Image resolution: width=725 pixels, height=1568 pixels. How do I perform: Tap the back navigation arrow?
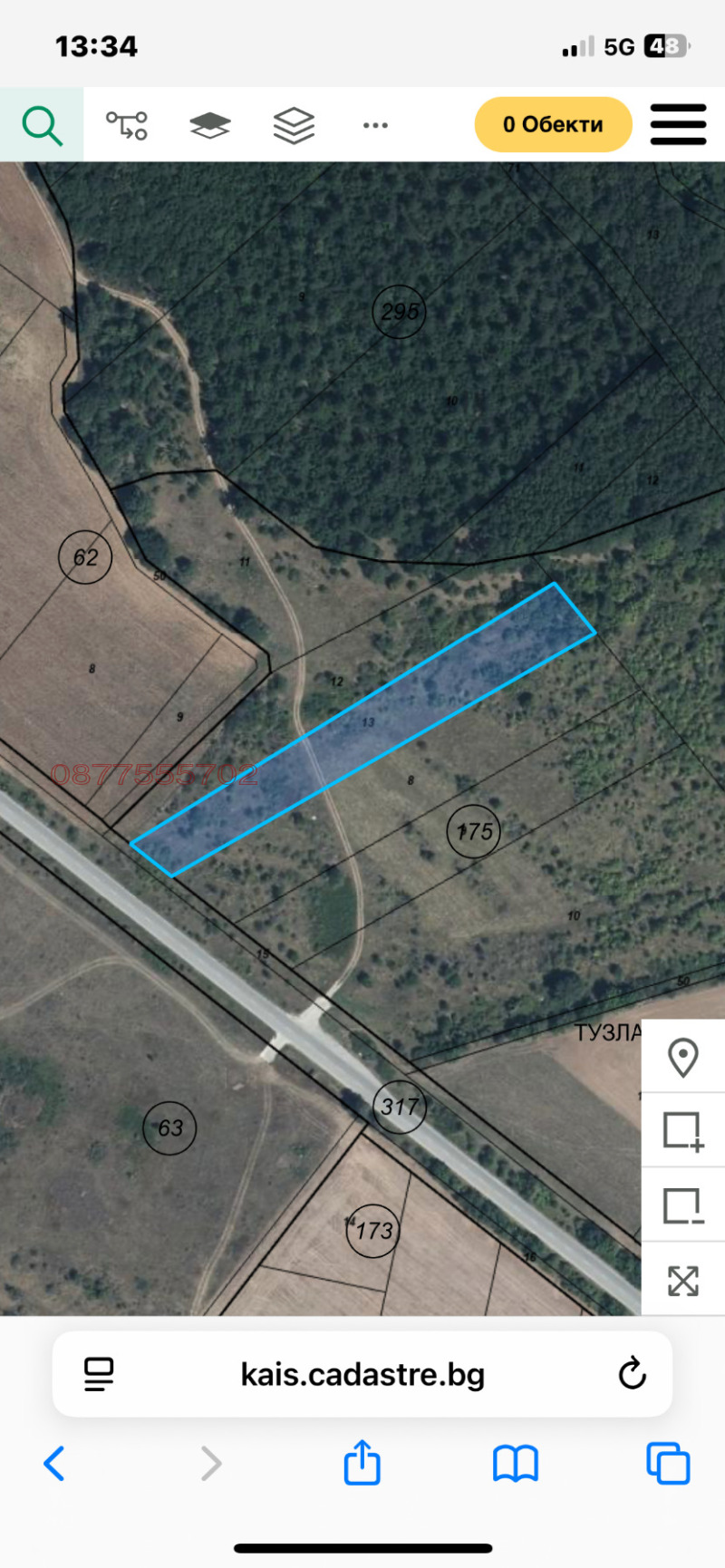tap(55, 1463)
